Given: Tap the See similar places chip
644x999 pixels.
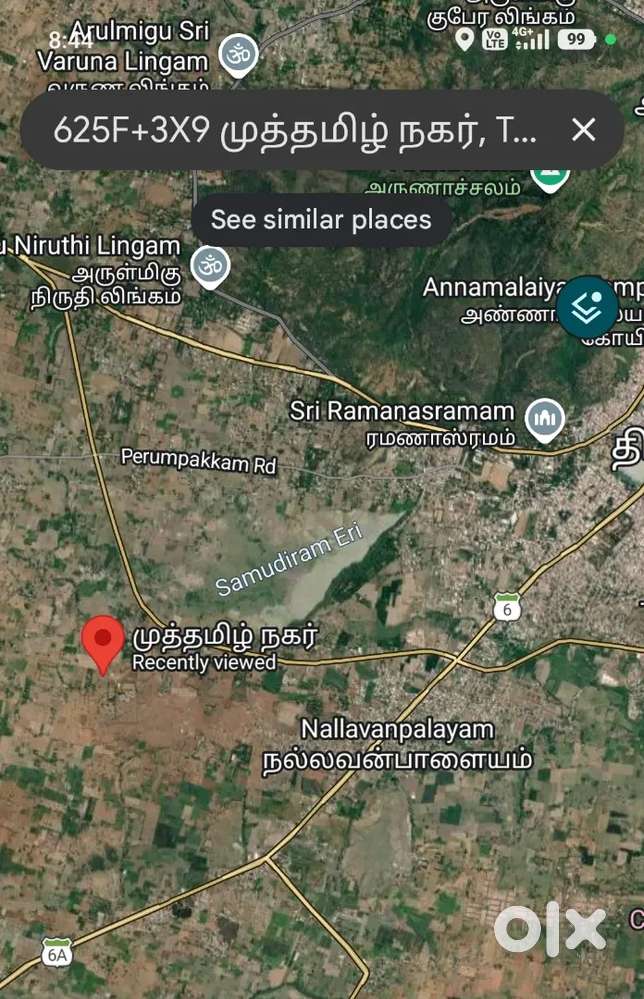Looking at the screenshot, I should tap(322, 220).
